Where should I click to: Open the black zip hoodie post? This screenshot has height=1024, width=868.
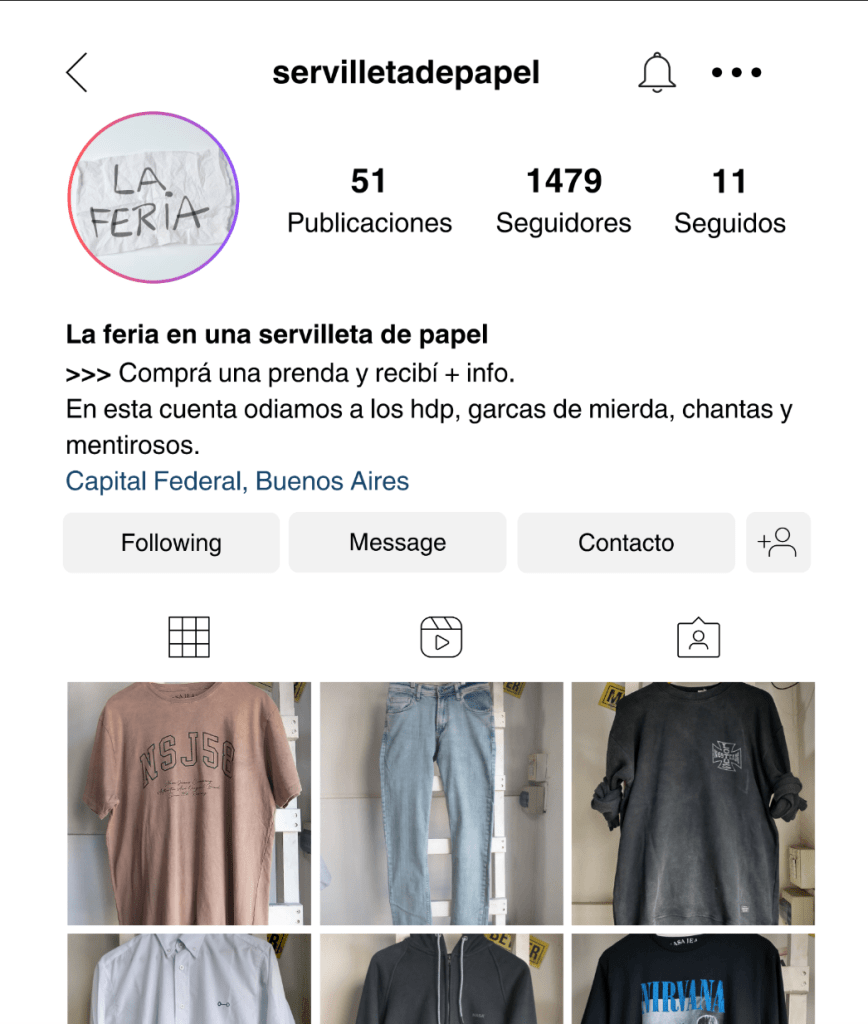pyautogui.click(x=441, y=979)
